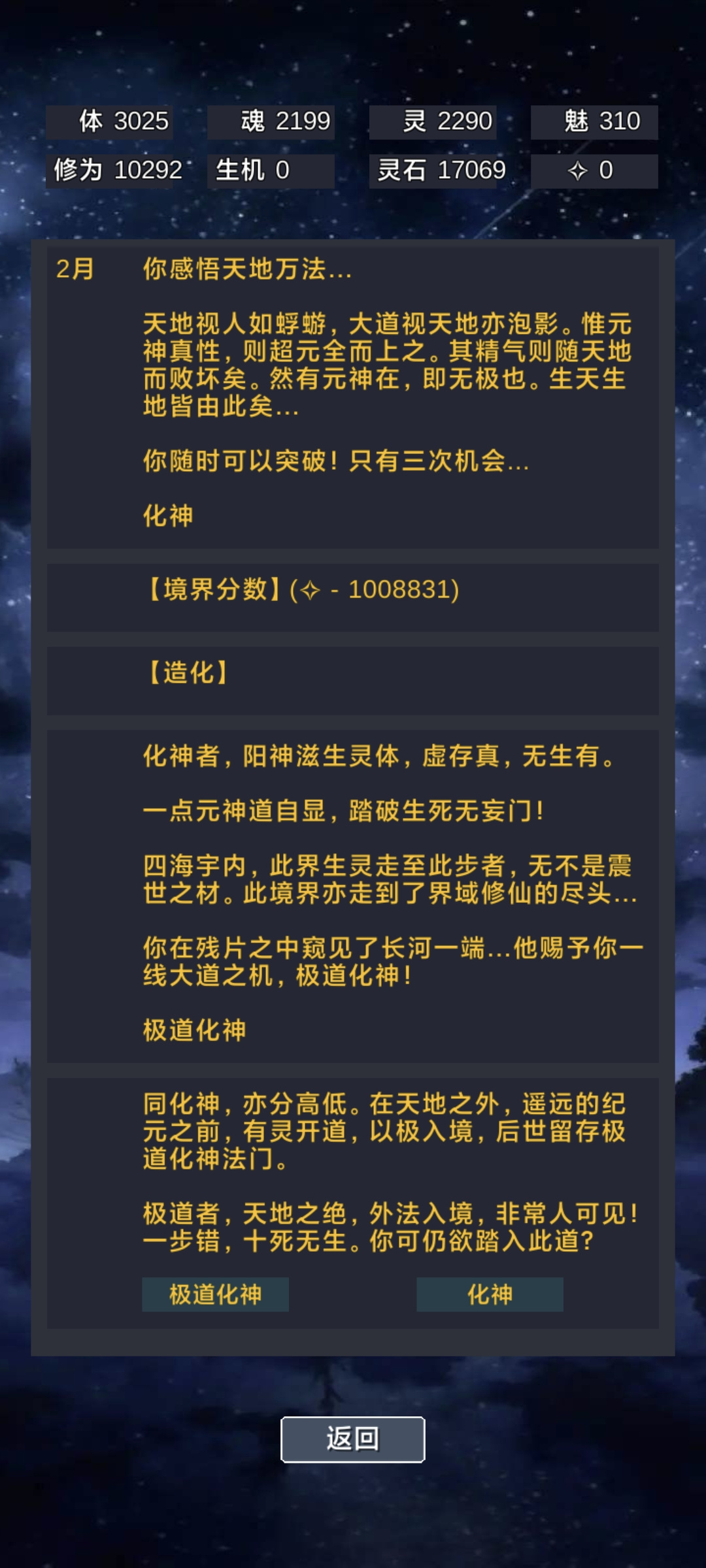
Task: Tap the 返回 button to go back
Action: [353, 1439]
